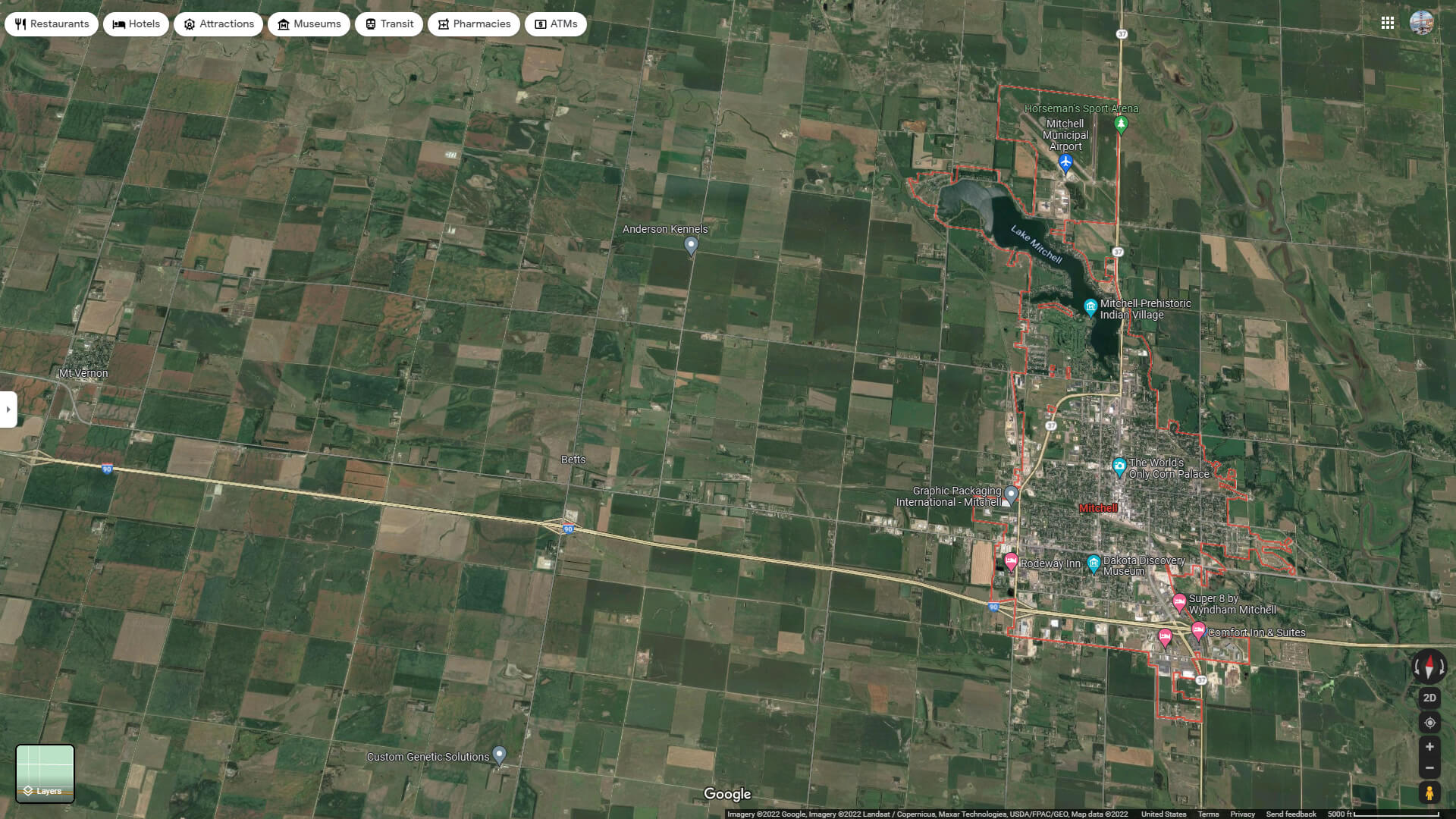Viewport: 1456px width, 819px height.
Task: Select the Hotels chip
Action: pos(136,24)
